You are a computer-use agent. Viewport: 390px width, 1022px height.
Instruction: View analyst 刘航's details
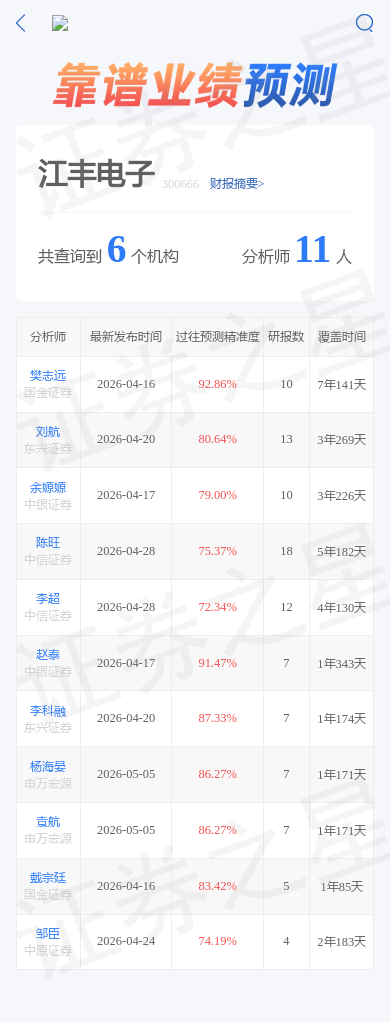[48, 431]
